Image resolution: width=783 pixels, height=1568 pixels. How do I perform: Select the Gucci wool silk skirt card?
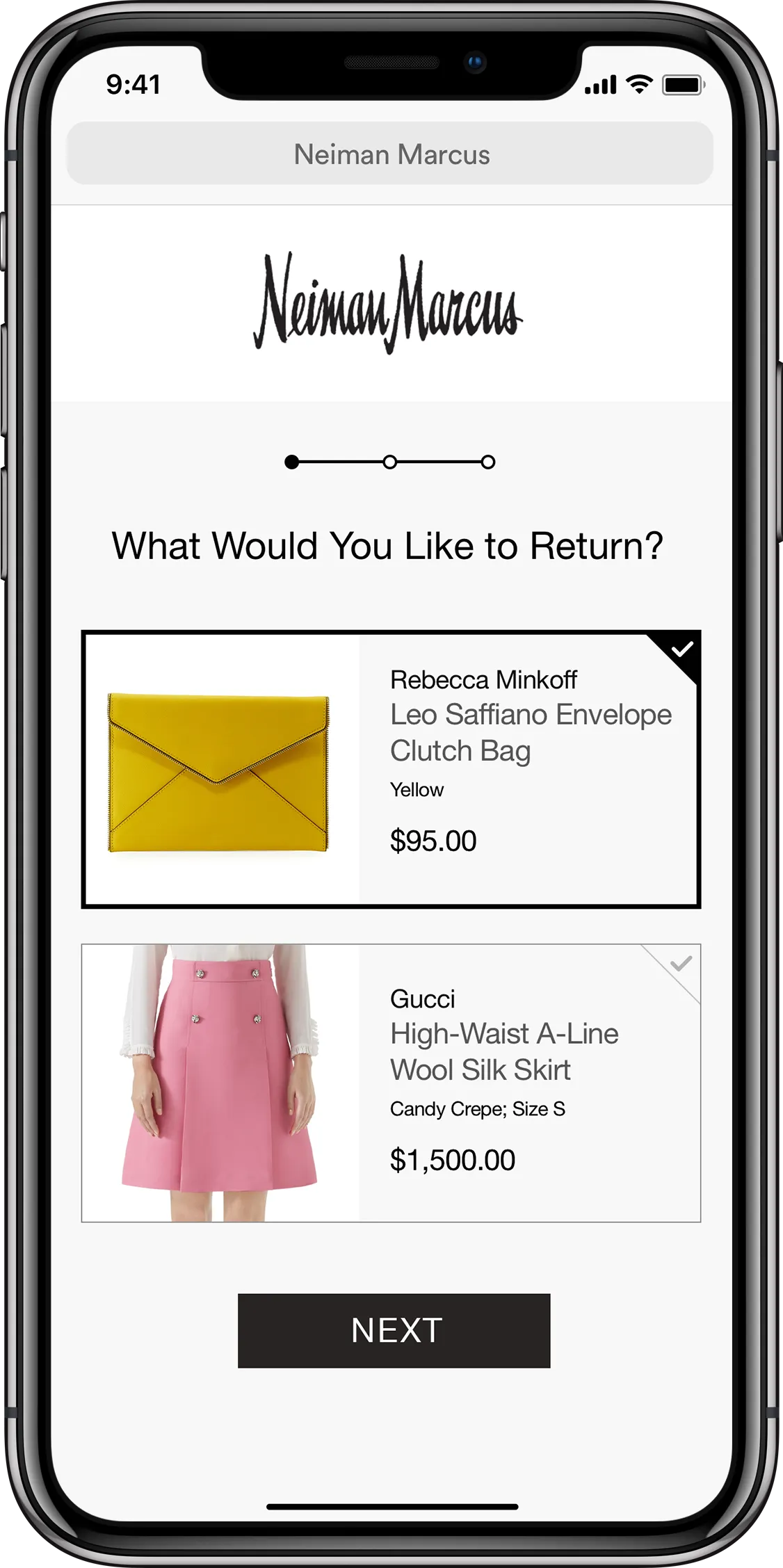(391, 1083)
